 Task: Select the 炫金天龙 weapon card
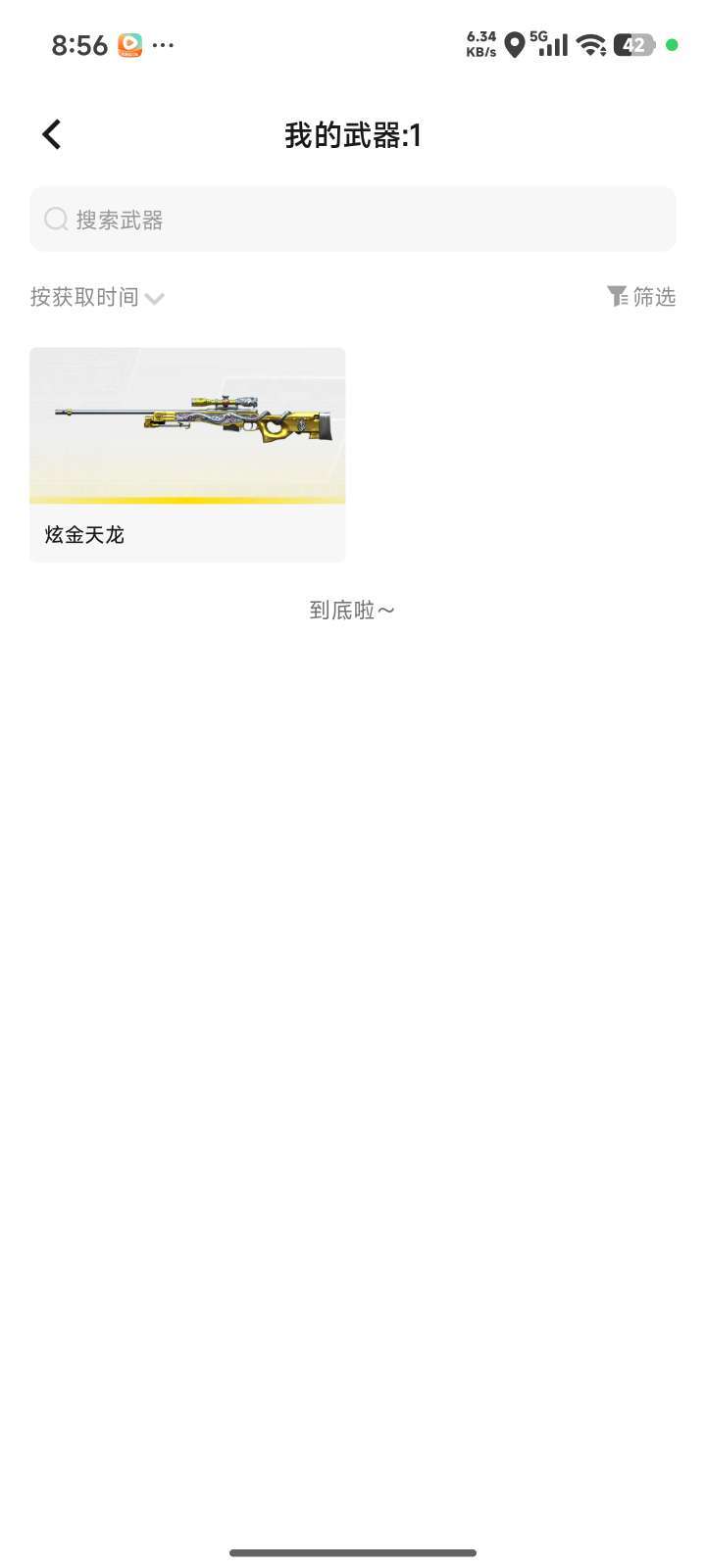click(x=186, y=454)
